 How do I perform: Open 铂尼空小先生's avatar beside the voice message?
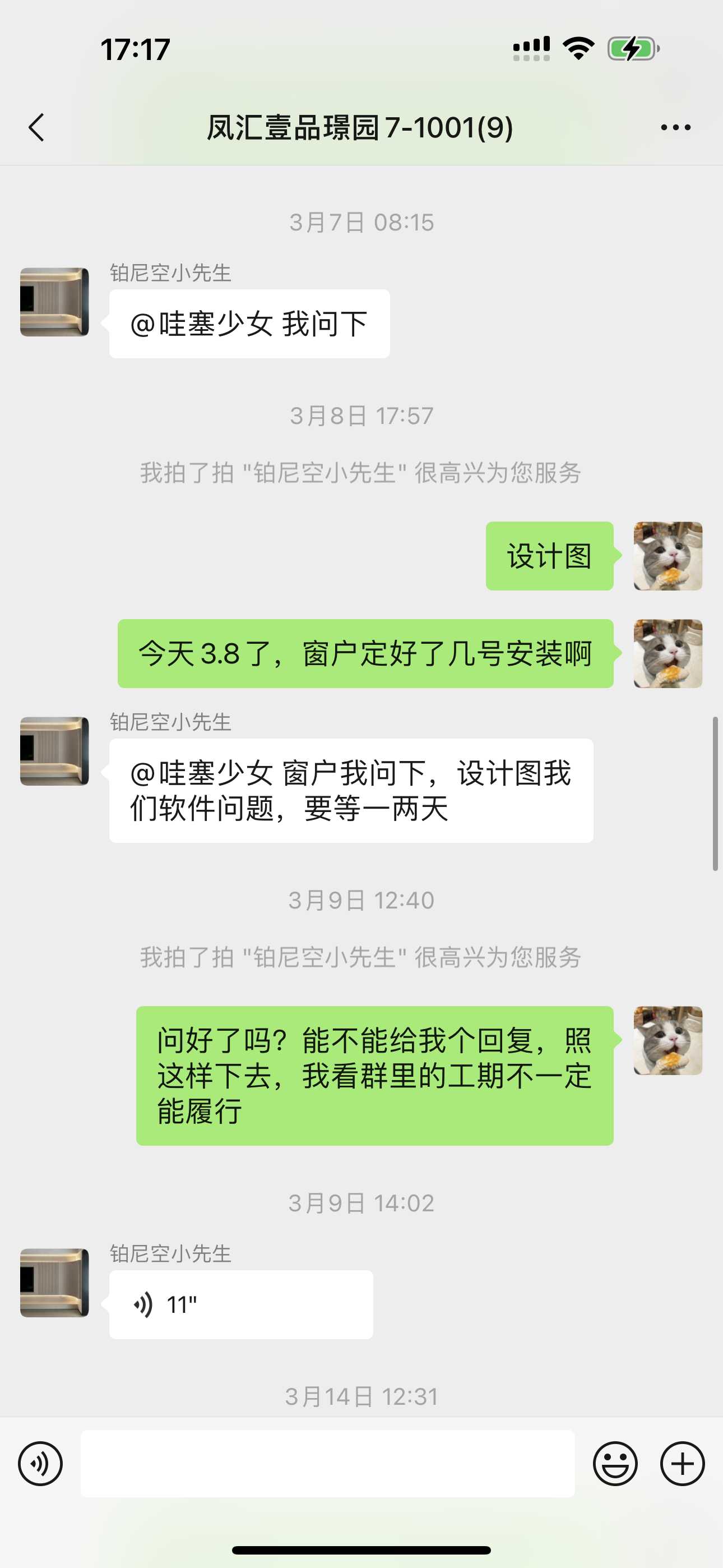pyautogui.click(x=54, y=1283)
